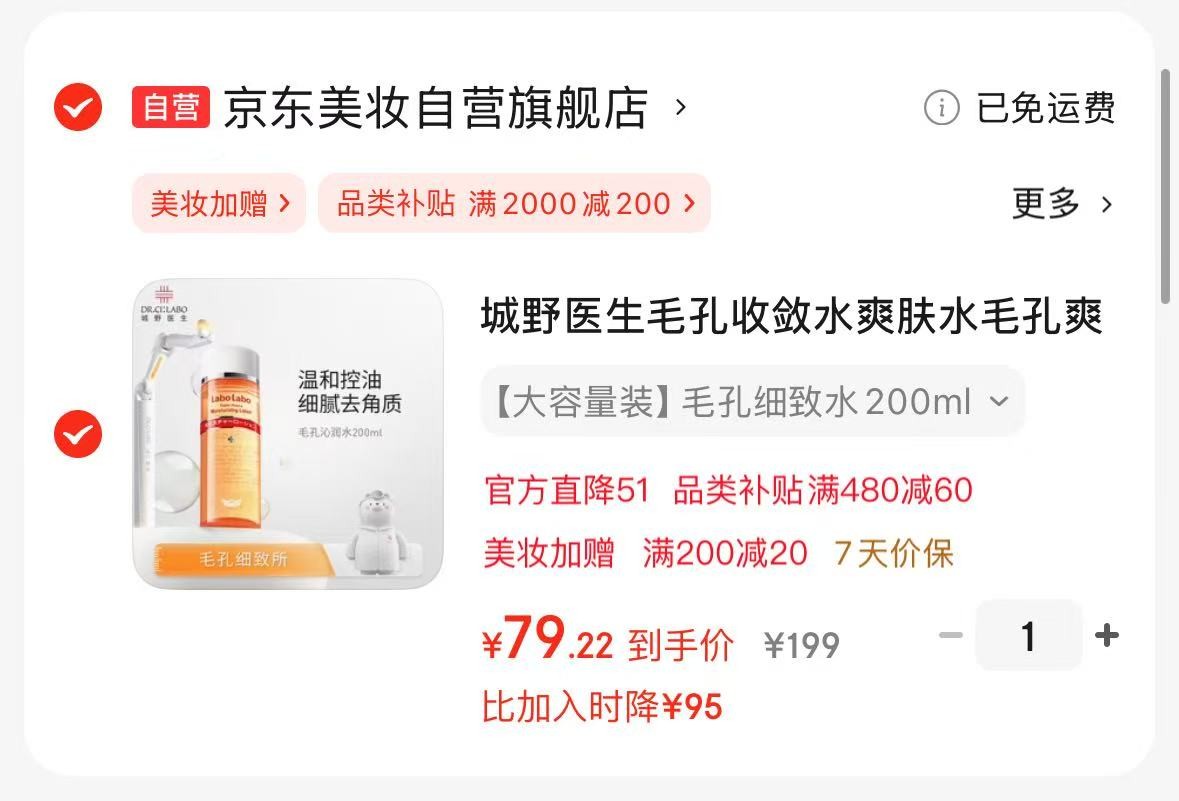Open 品类补贴 满2000减200 promotion chip
1179x801 pixels.
514,204
